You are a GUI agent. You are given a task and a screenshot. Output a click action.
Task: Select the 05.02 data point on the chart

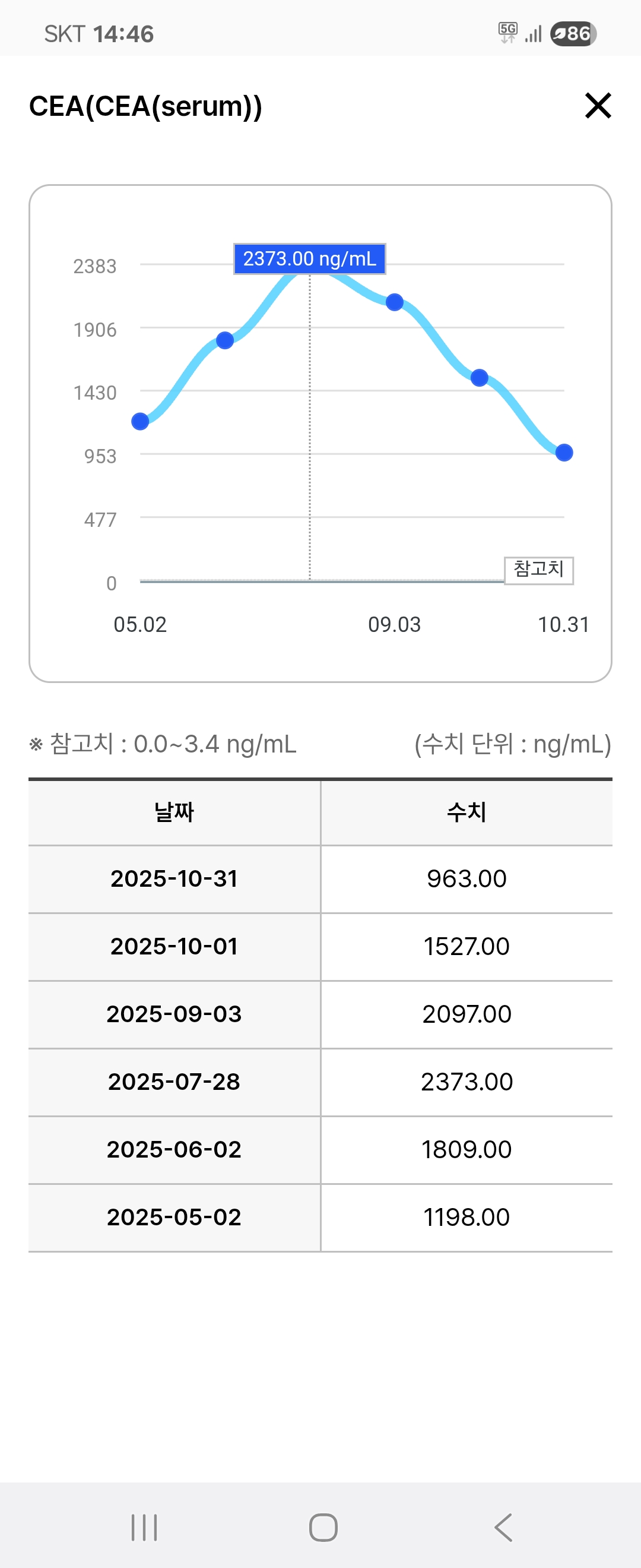[141, 421]
